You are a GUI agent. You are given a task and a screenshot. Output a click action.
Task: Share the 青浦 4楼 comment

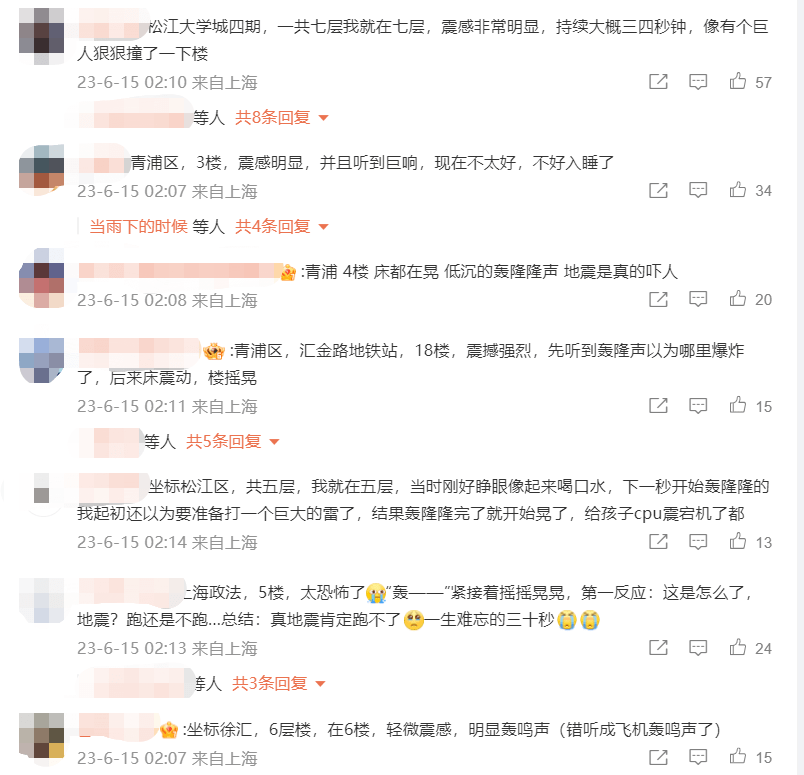[658, 299]
